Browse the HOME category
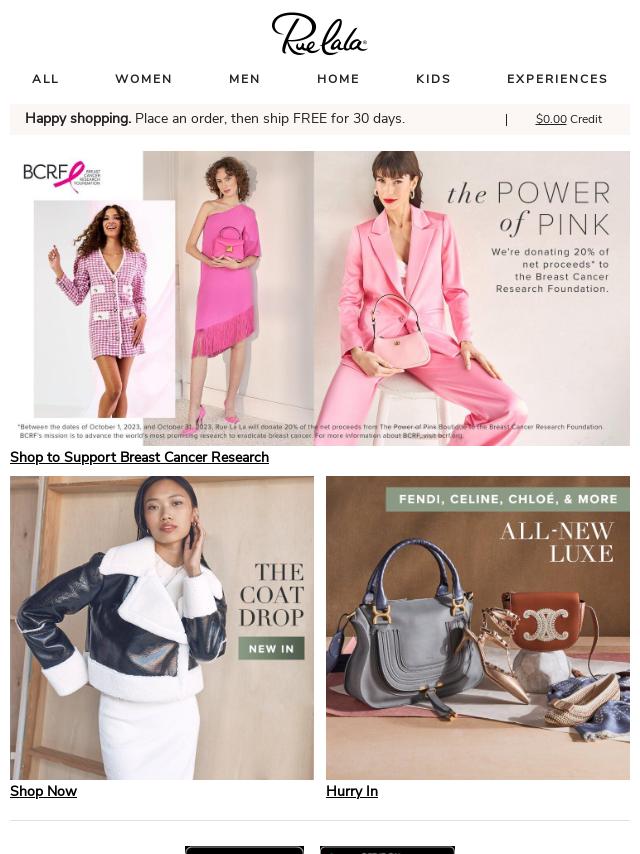 point(338,79)
